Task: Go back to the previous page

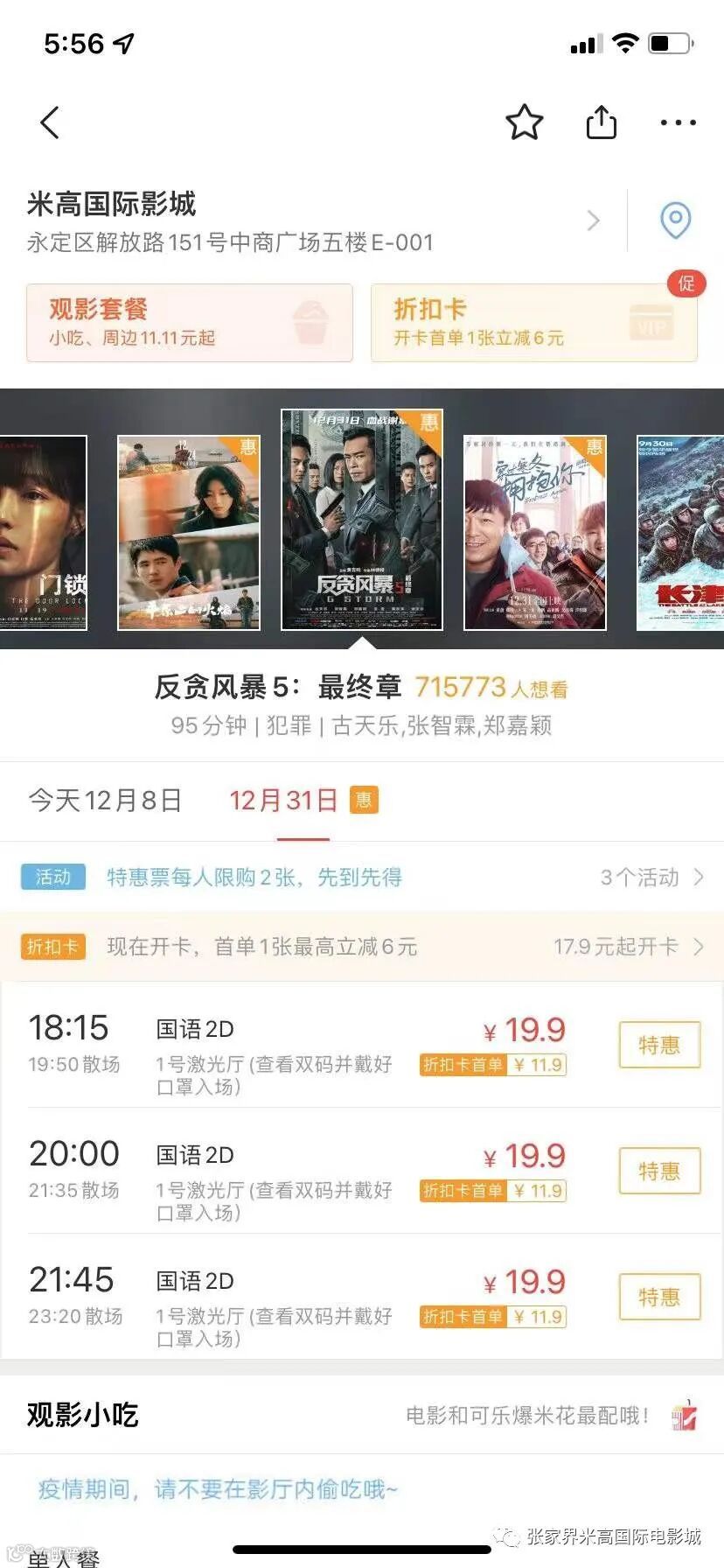Action: tap(51, 123)
